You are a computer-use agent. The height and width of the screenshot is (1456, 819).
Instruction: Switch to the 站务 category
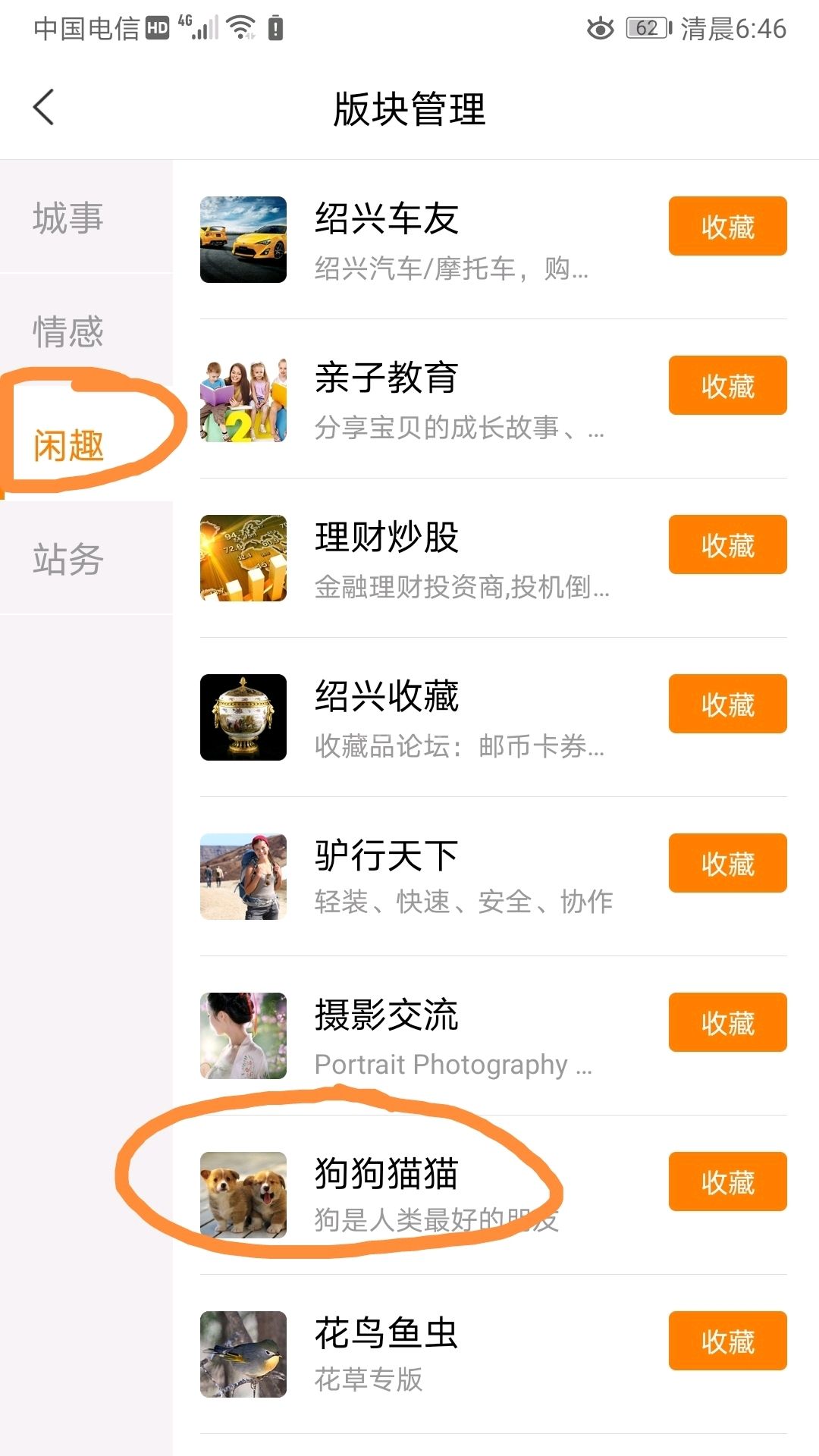click(68, 559)
